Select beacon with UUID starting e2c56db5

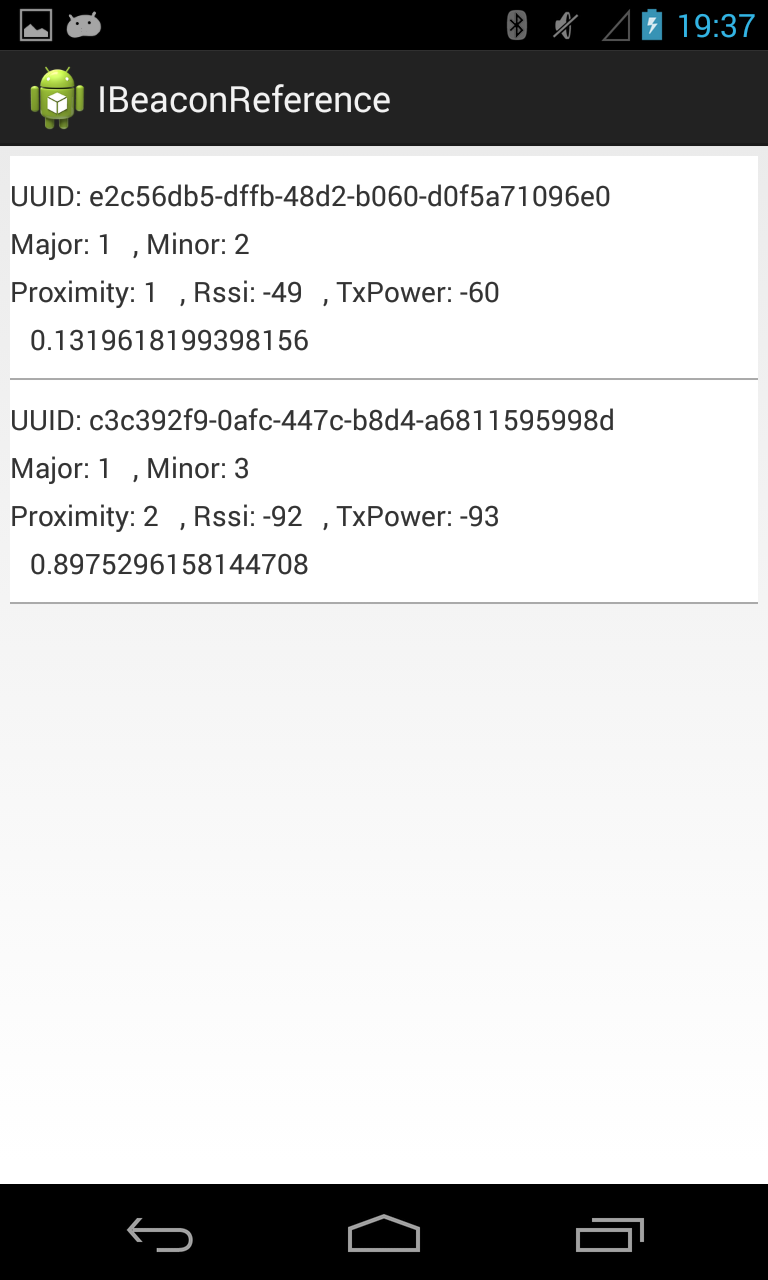[384, 267]
